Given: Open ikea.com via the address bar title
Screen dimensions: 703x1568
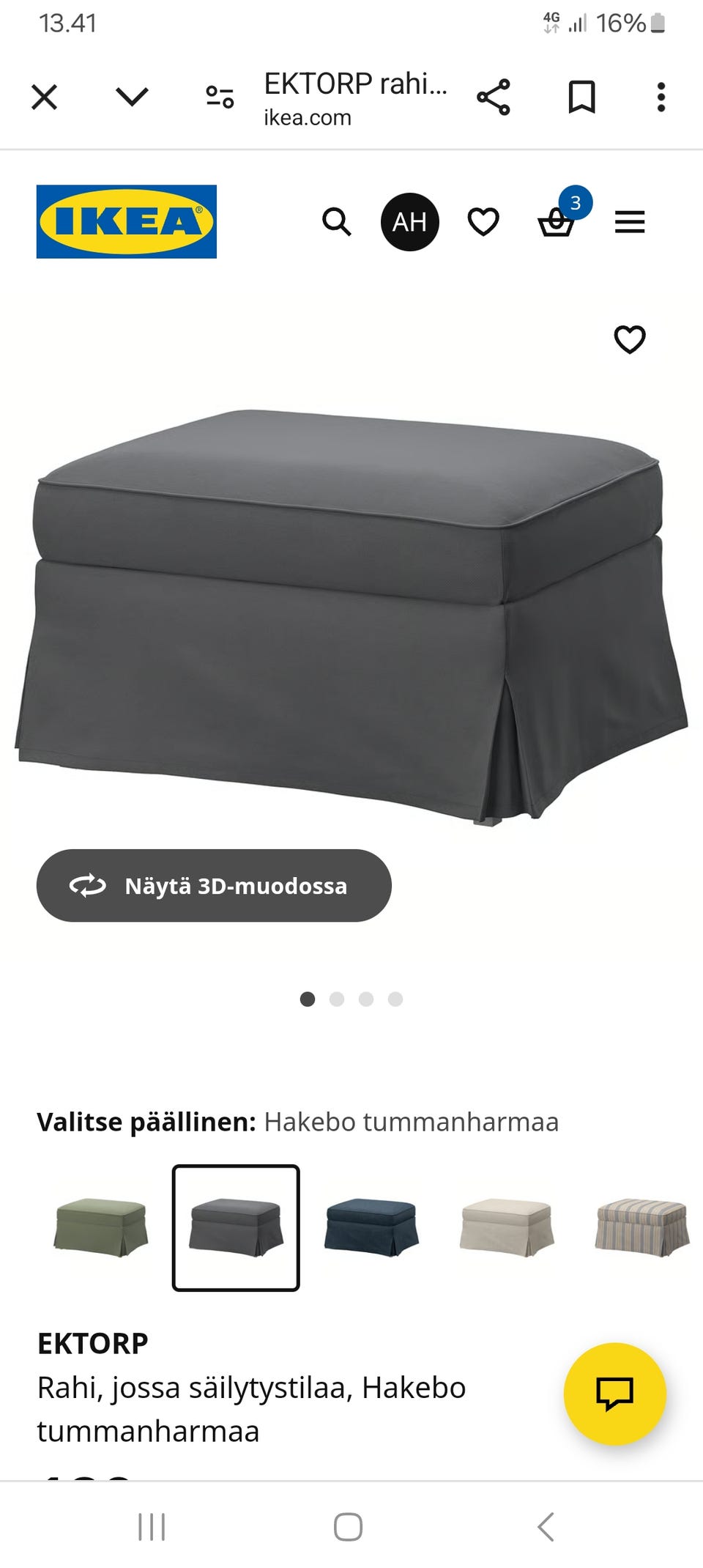Looking at the screenshot, I should [356, 99].
